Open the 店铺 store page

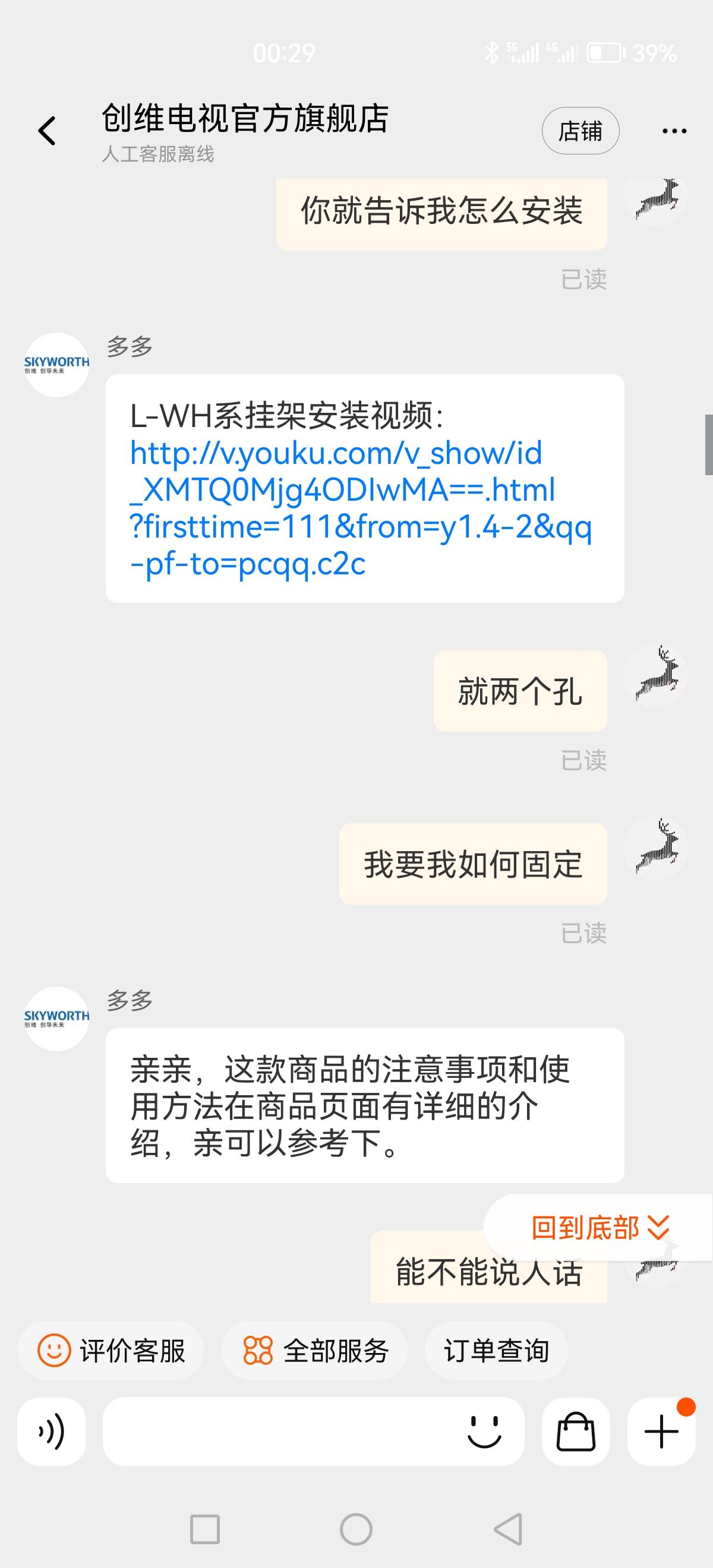(581, 131)
